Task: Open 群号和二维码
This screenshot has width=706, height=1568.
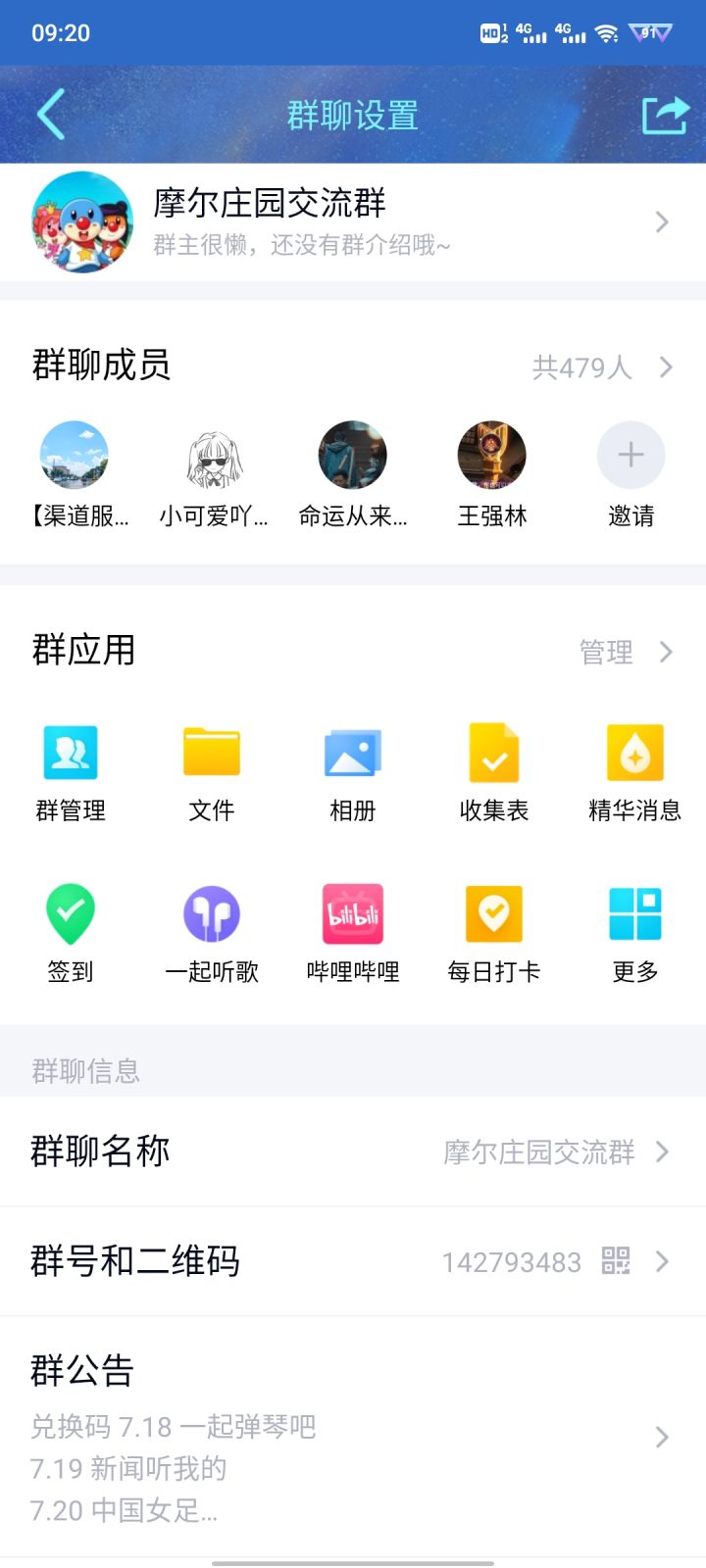Action: [x=353, y=1261]
